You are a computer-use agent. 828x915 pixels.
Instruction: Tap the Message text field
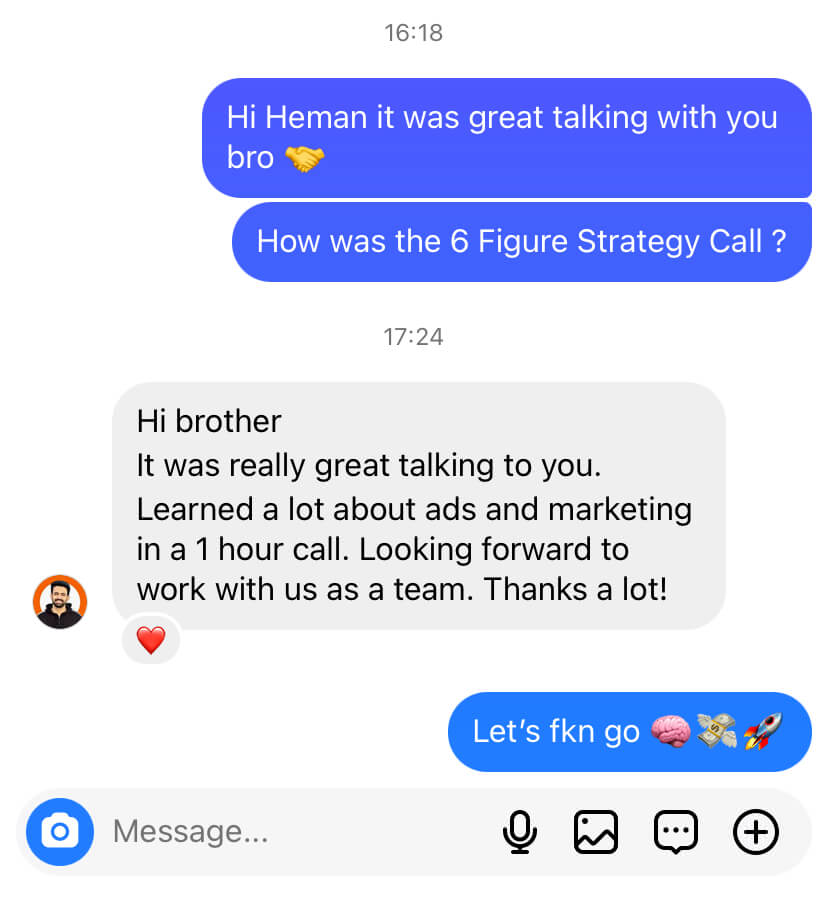coord(290,831)
